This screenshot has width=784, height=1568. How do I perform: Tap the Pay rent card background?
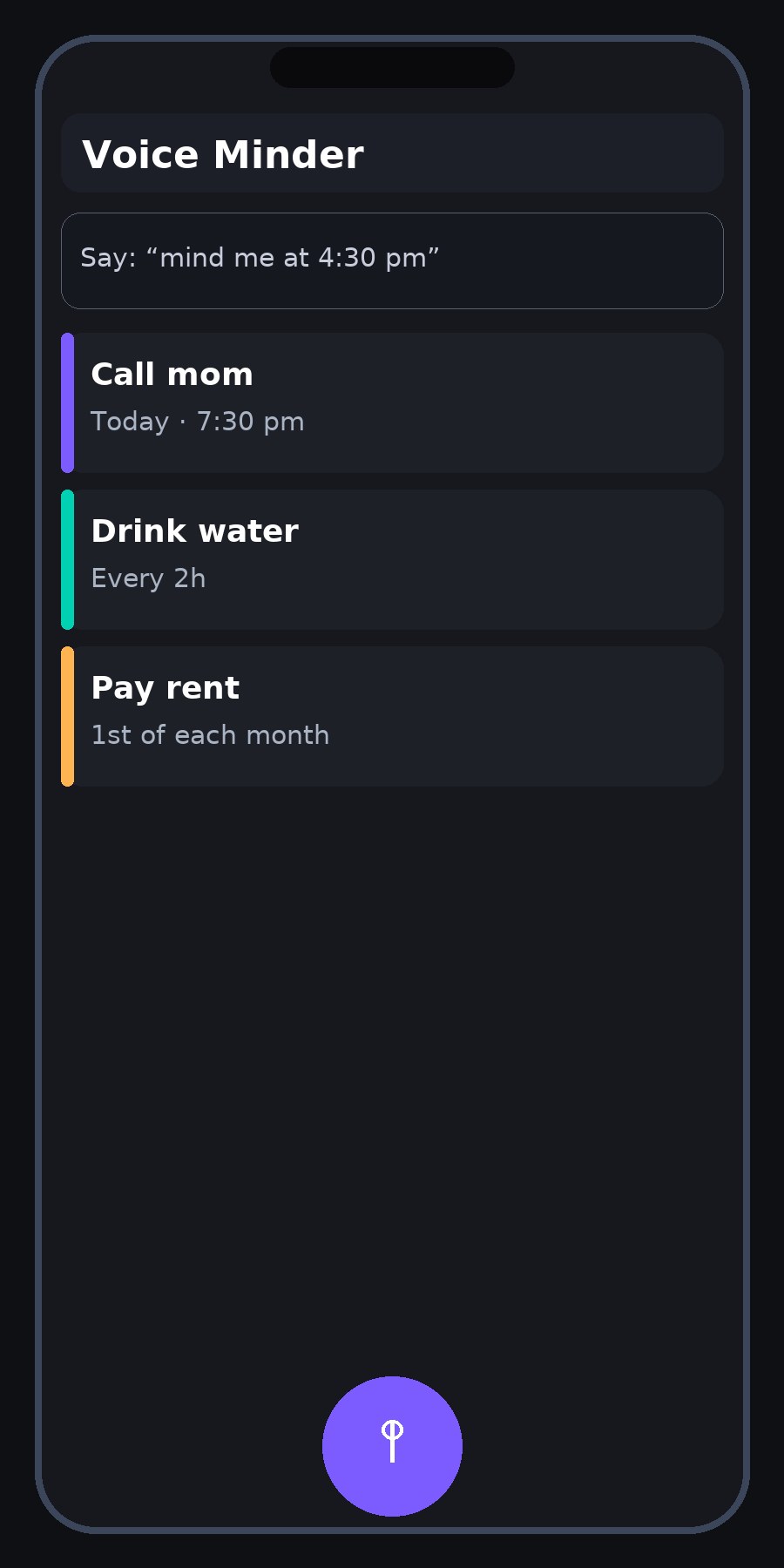click(x=523, y=716)
